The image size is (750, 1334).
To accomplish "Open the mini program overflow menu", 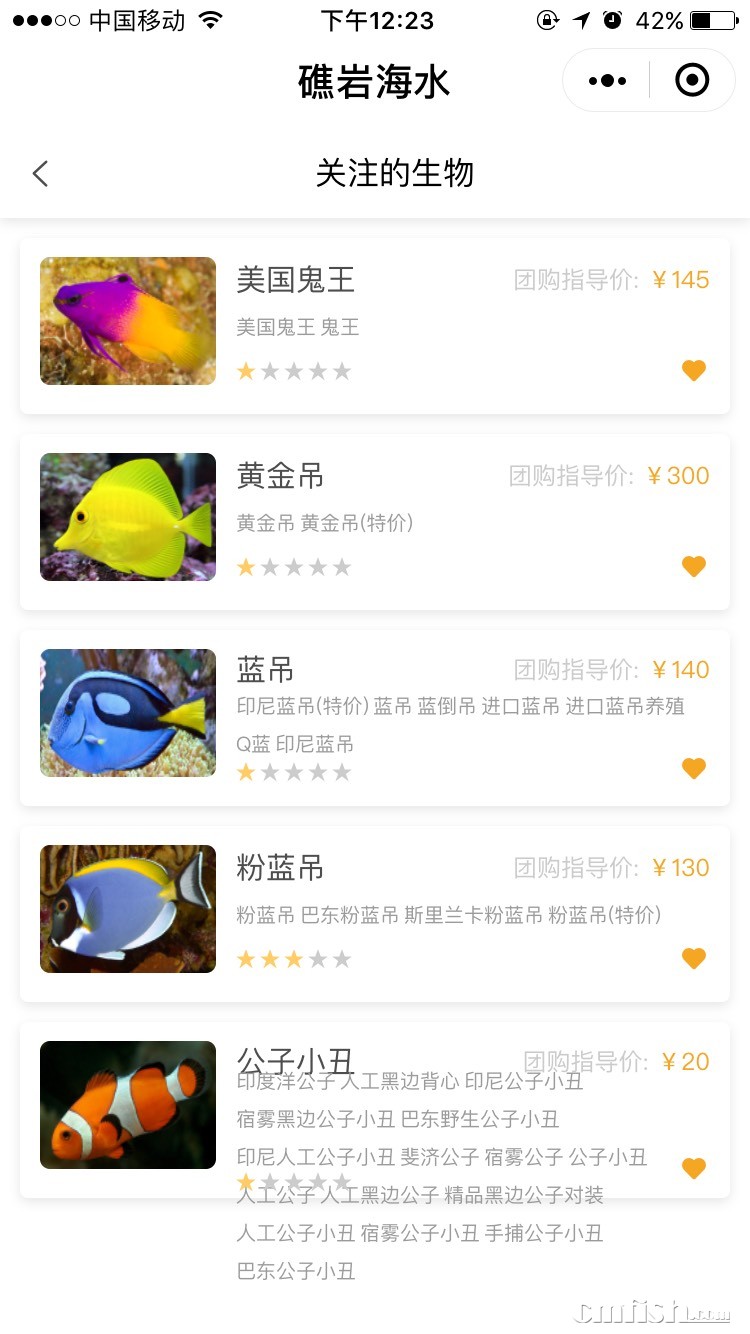I will point(607,81).
